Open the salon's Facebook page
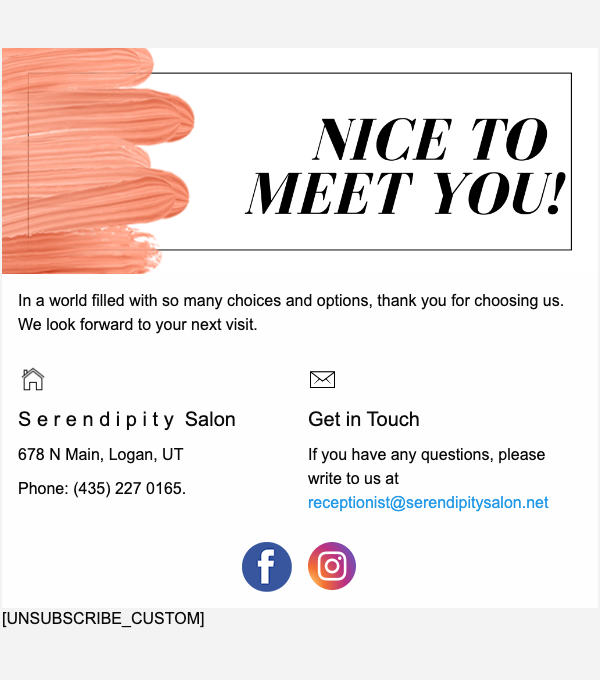600x680 pixels. point(267,567)
